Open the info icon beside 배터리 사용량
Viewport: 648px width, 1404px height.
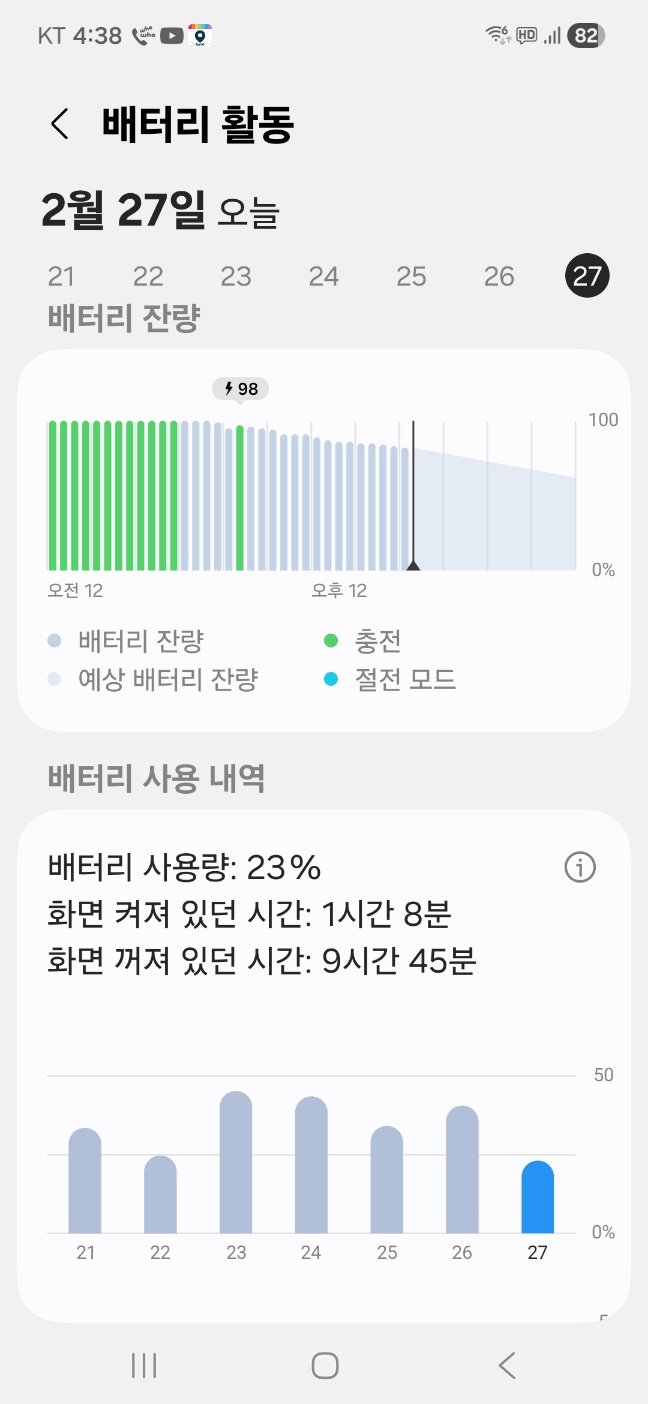click(x=580, y=868)
